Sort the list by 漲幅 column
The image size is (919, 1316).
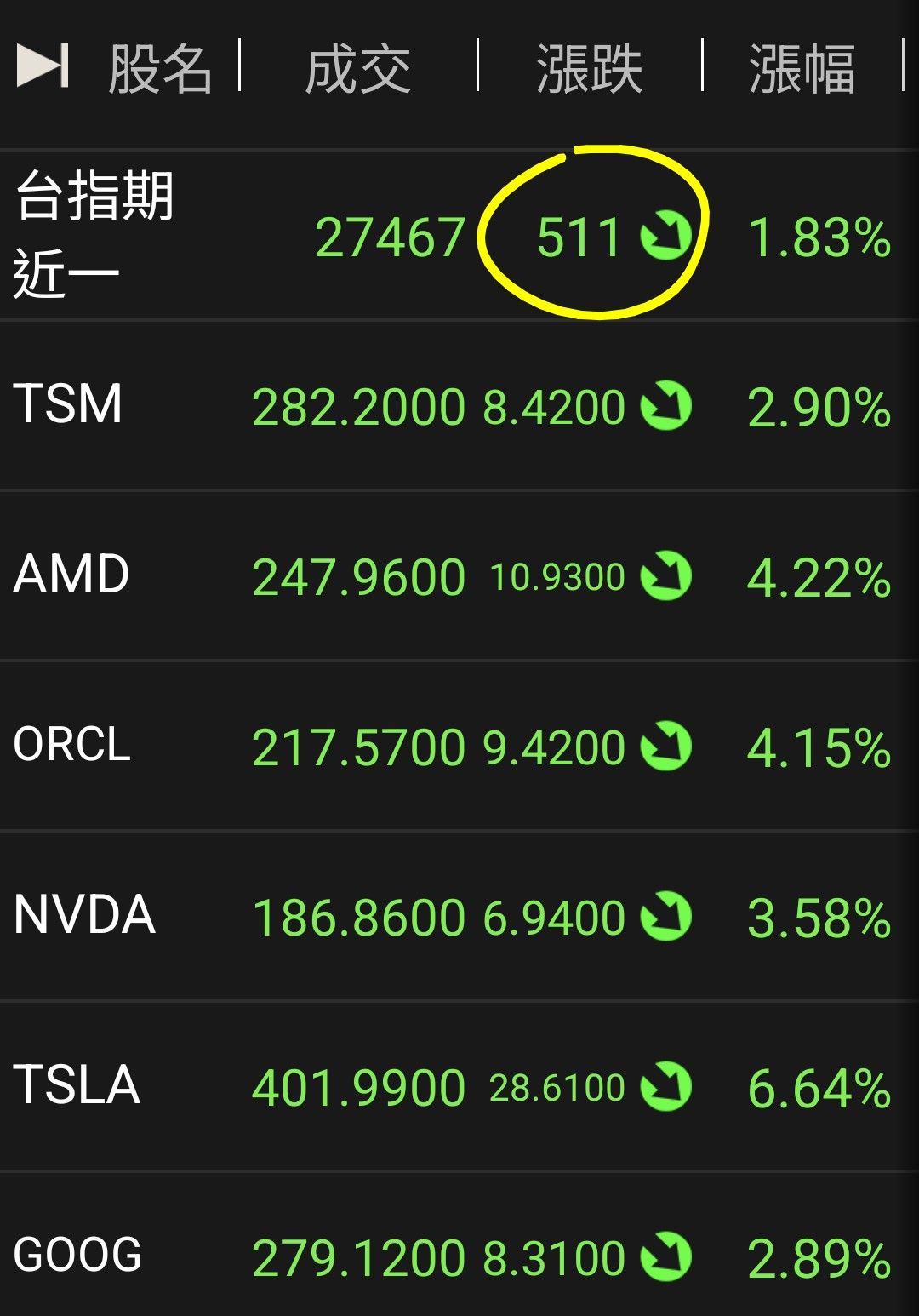[x=802, y=69]
